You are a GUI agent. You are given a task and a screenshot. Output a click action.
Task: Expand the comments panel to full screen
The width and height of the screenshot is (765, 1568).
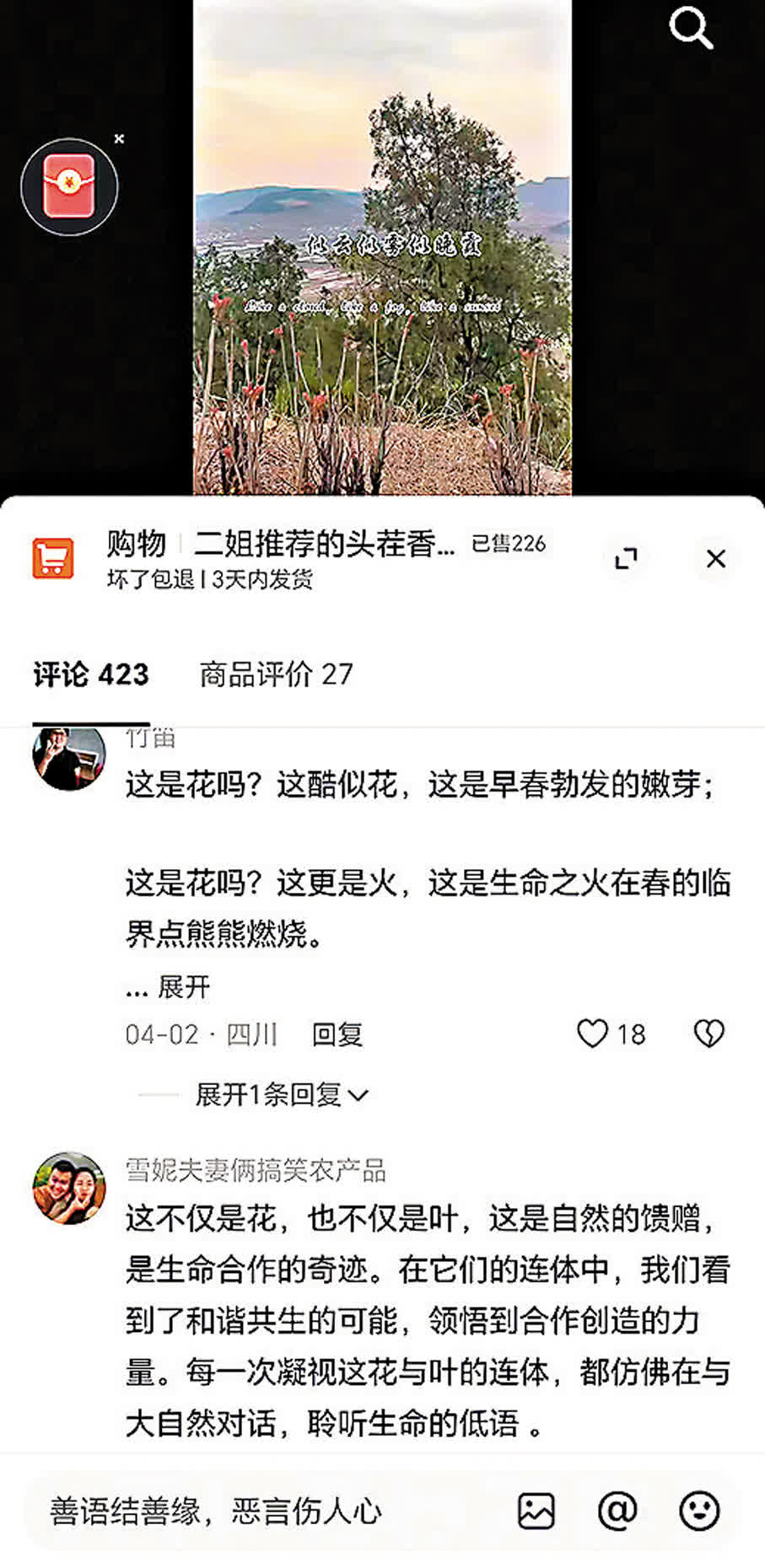(626, 558)
